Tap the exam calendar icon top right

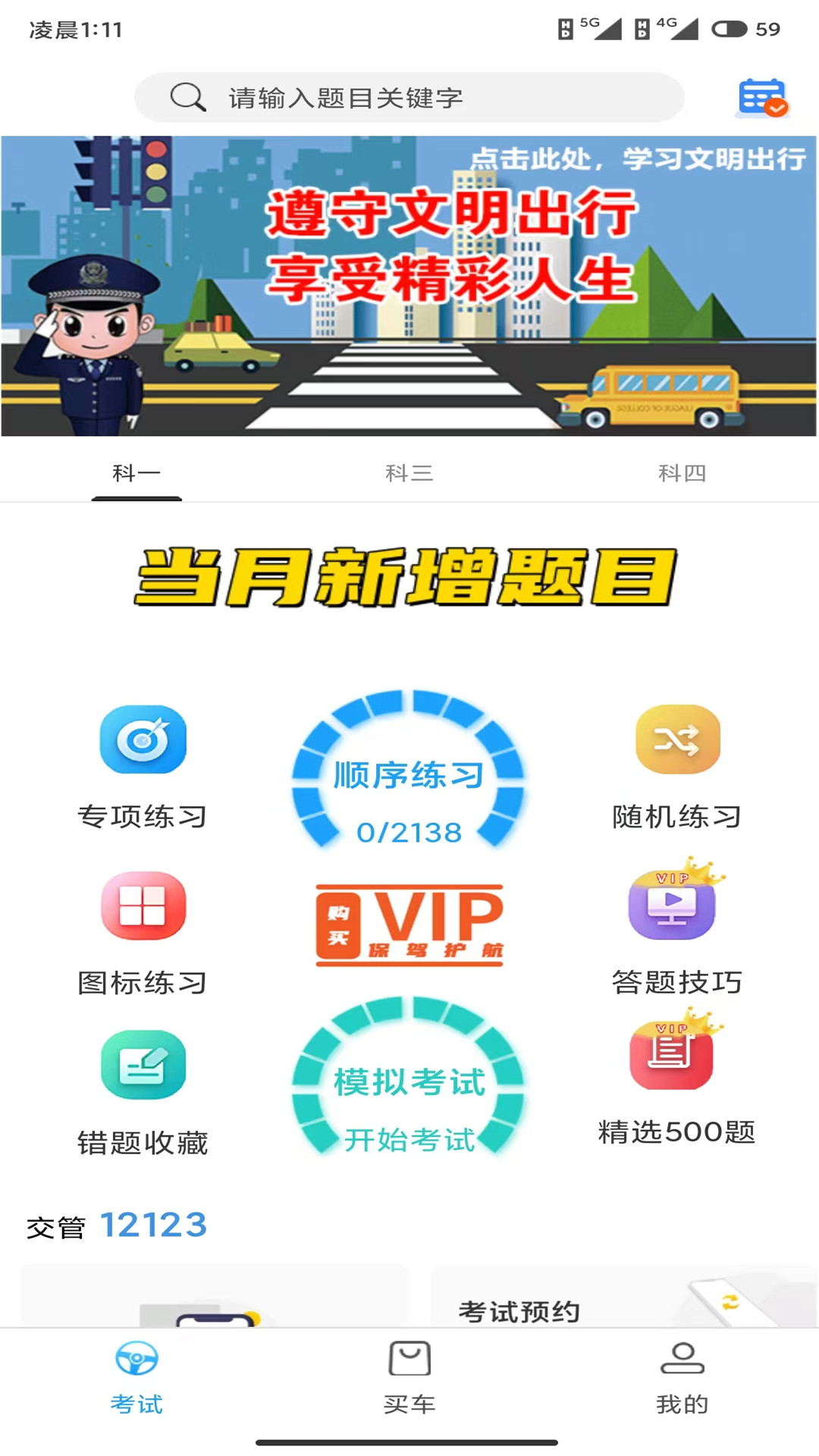(762, 97)
